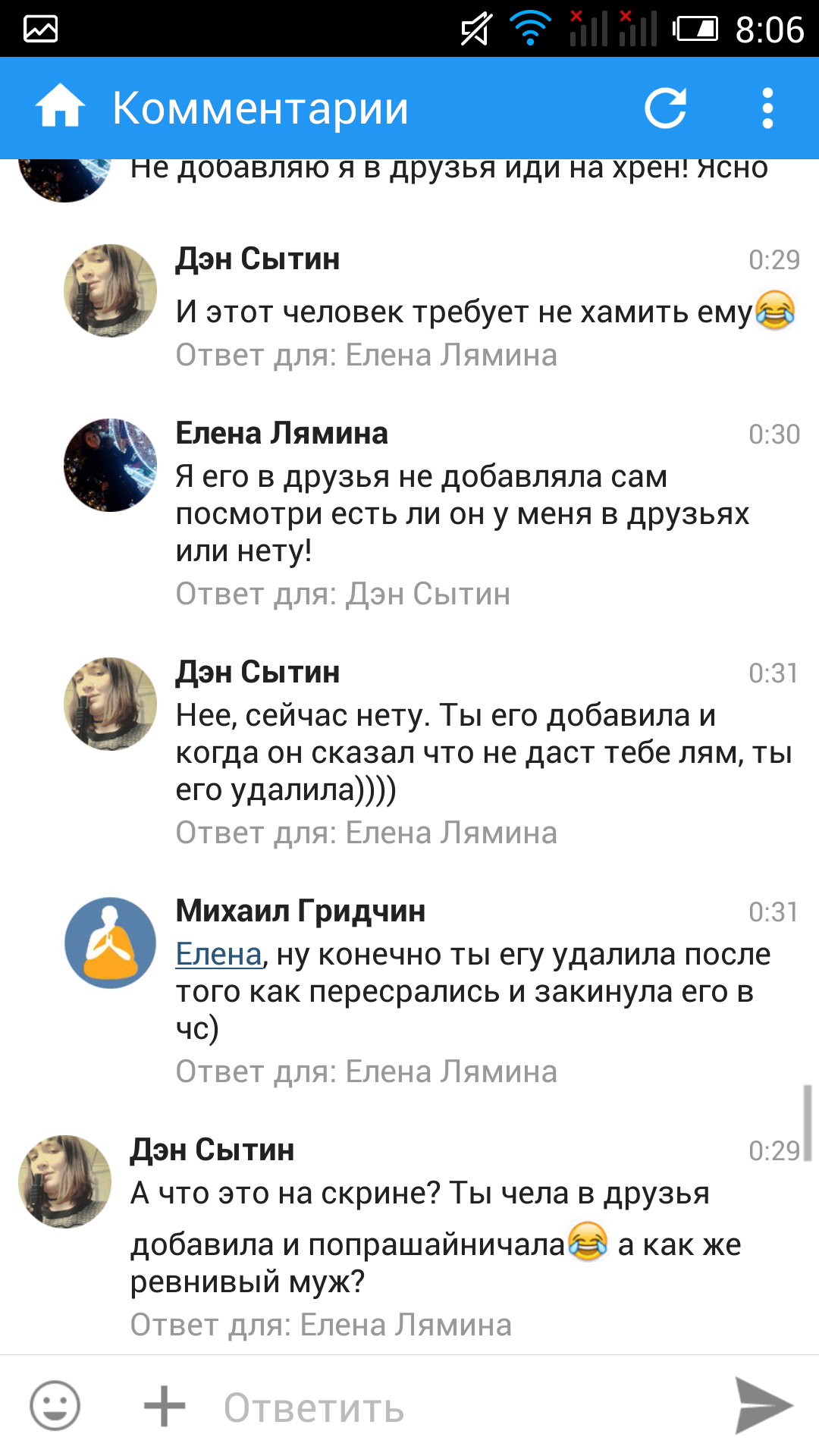Tap the home icon in the app bar
Screen dimensions: 819x1456
[x=60, y=107]
